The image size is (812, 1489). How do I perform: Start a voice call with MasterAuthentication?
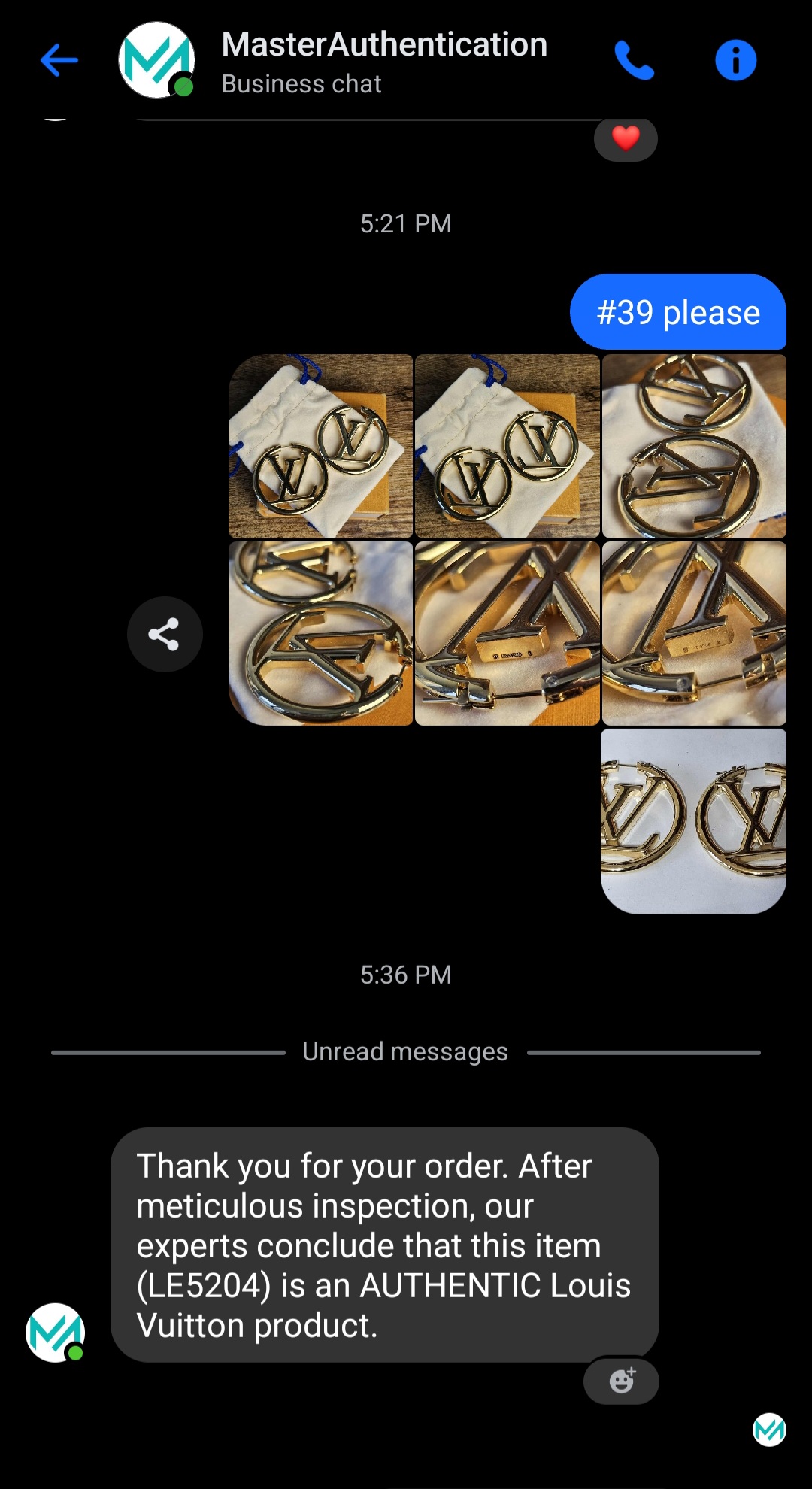[634, 60]
